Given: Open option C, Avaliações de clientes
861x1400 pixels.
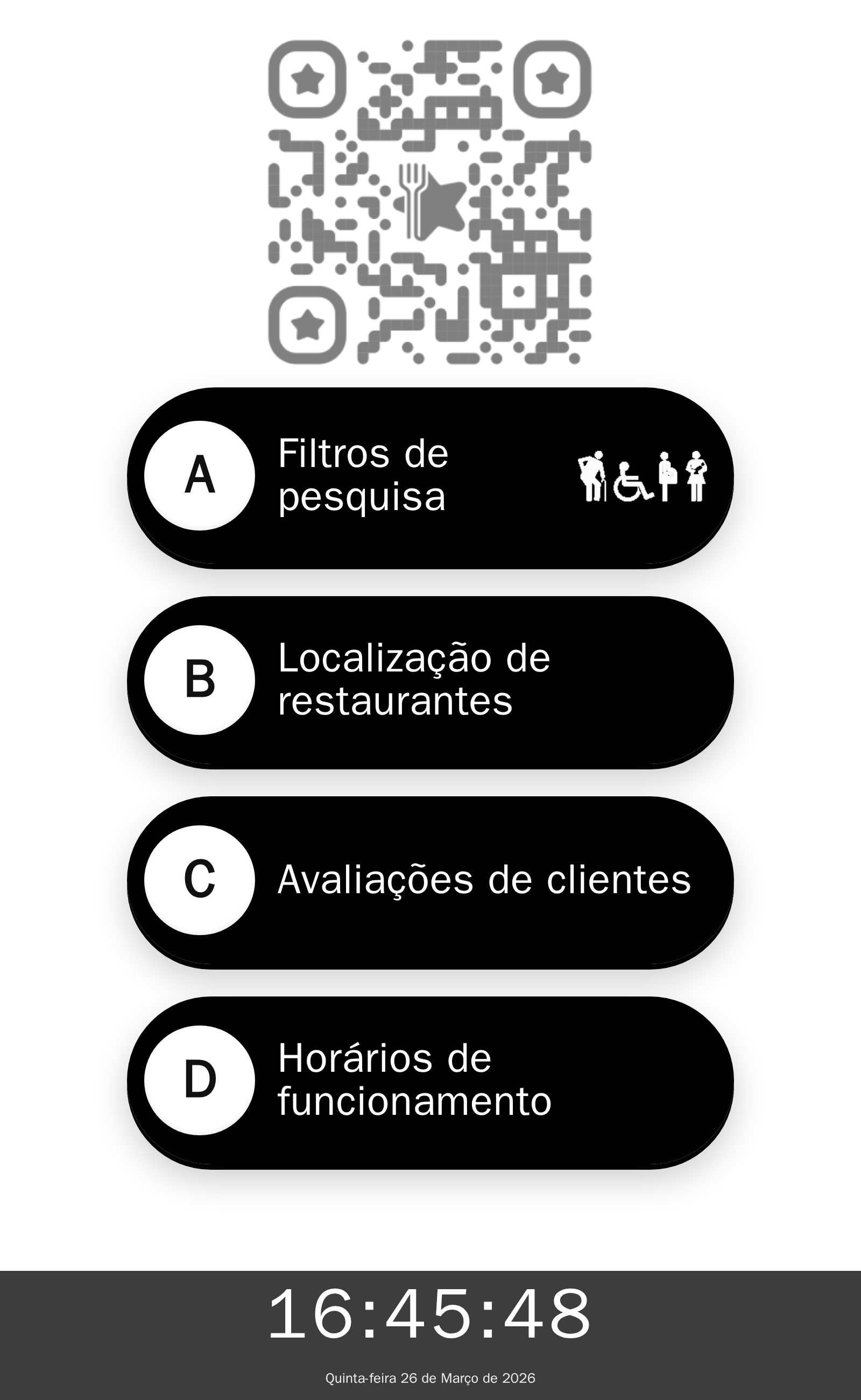Looking at the screenshot, I should pos(430,881).
